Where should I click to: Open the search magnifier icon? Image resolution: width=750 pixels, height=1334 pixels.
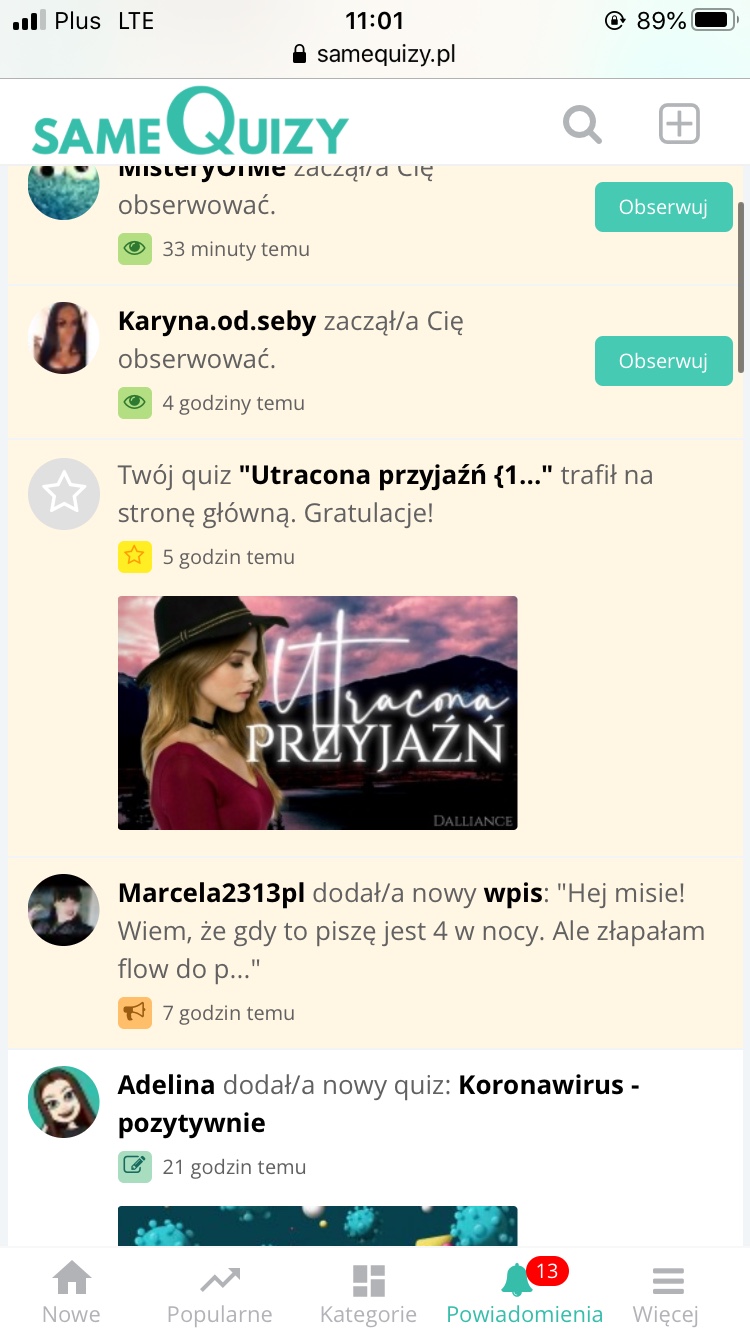pyautogui.click(x=582, y=126)
